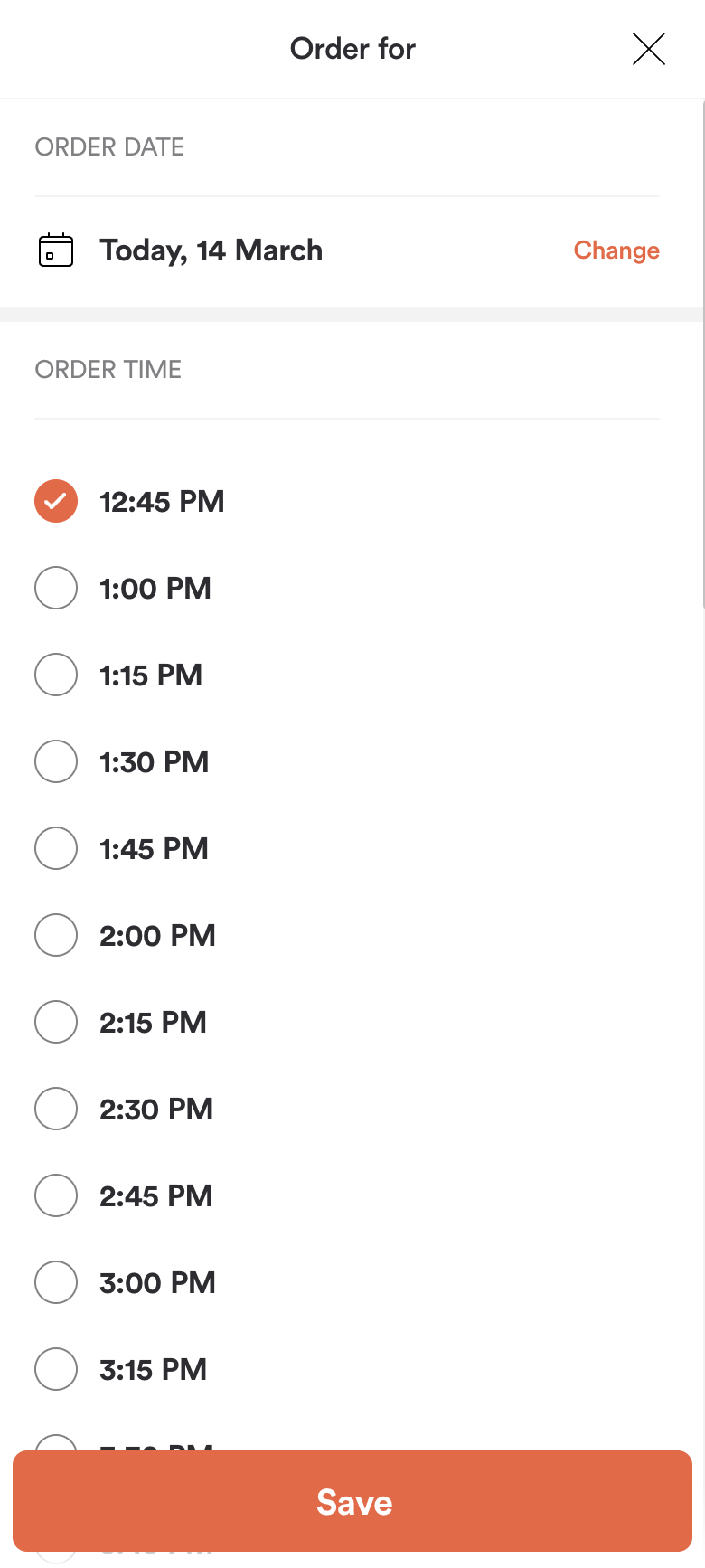Viewport: 705px width, 1568px height.
Task: Select the 1:45 PM radio button
Action: [56, 848]
